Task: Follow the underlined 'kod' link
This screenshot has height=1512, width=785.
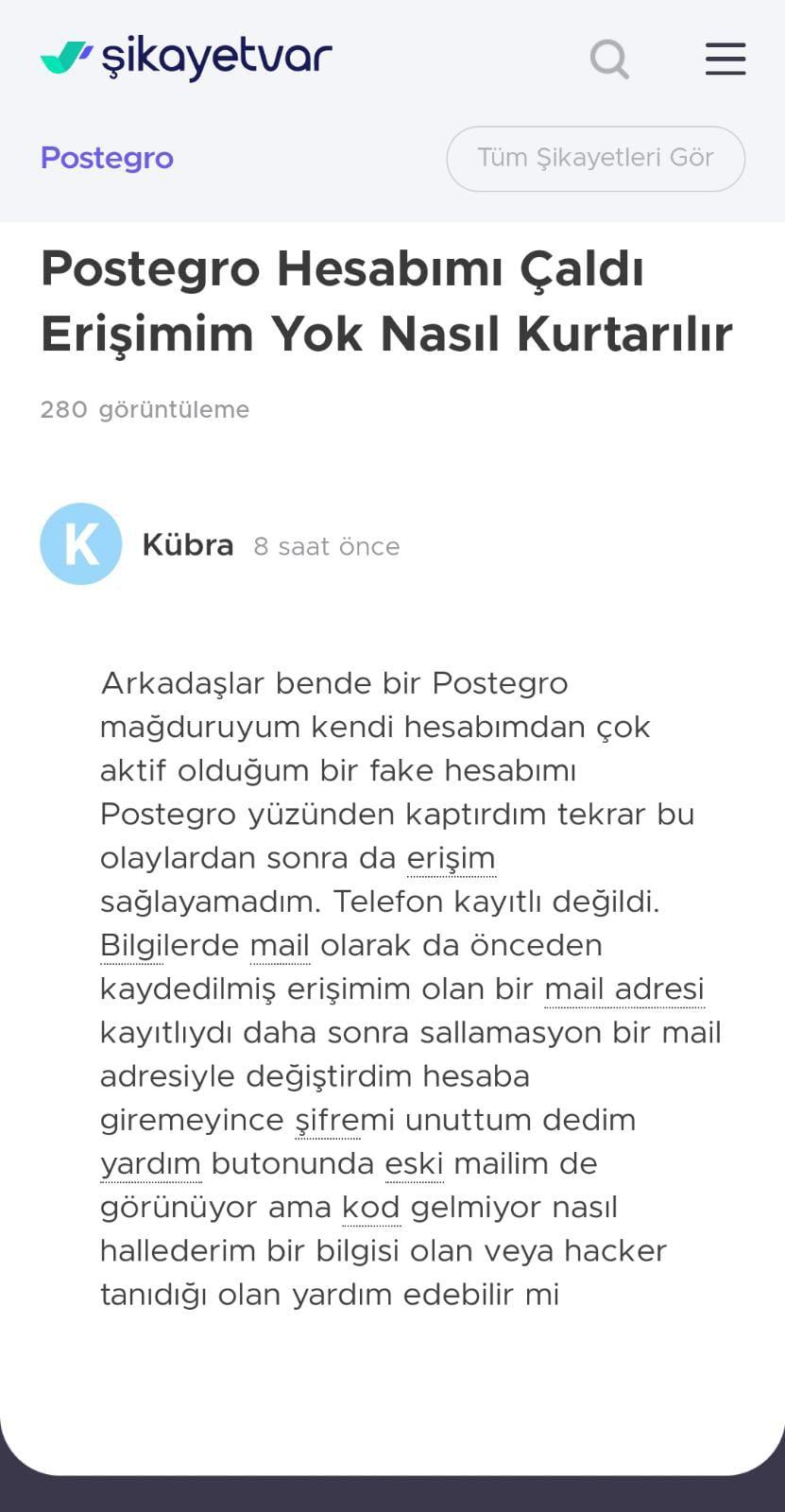Action: click(370, 1207)
